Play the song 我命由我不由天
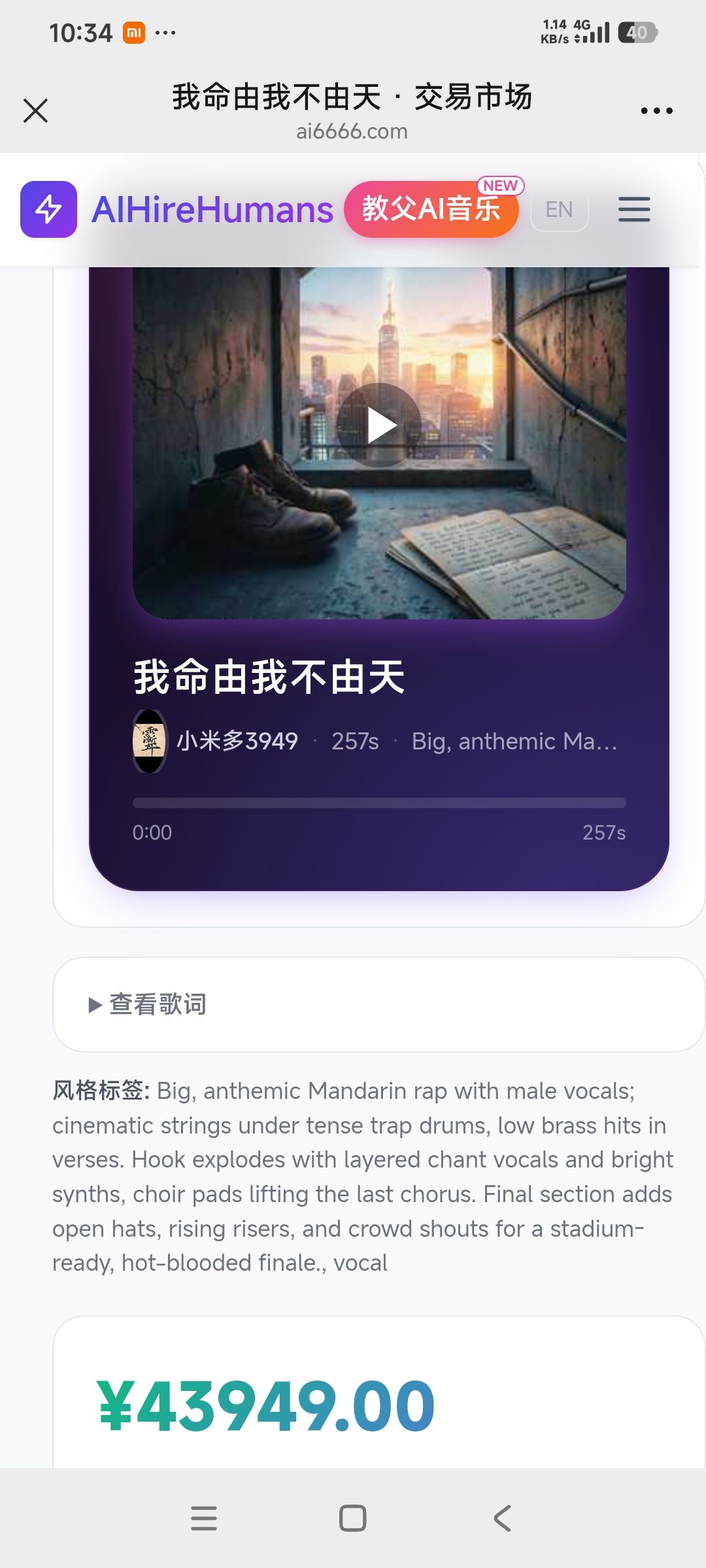This screenshot has width=706, height=1568. [x=379, y=425]
